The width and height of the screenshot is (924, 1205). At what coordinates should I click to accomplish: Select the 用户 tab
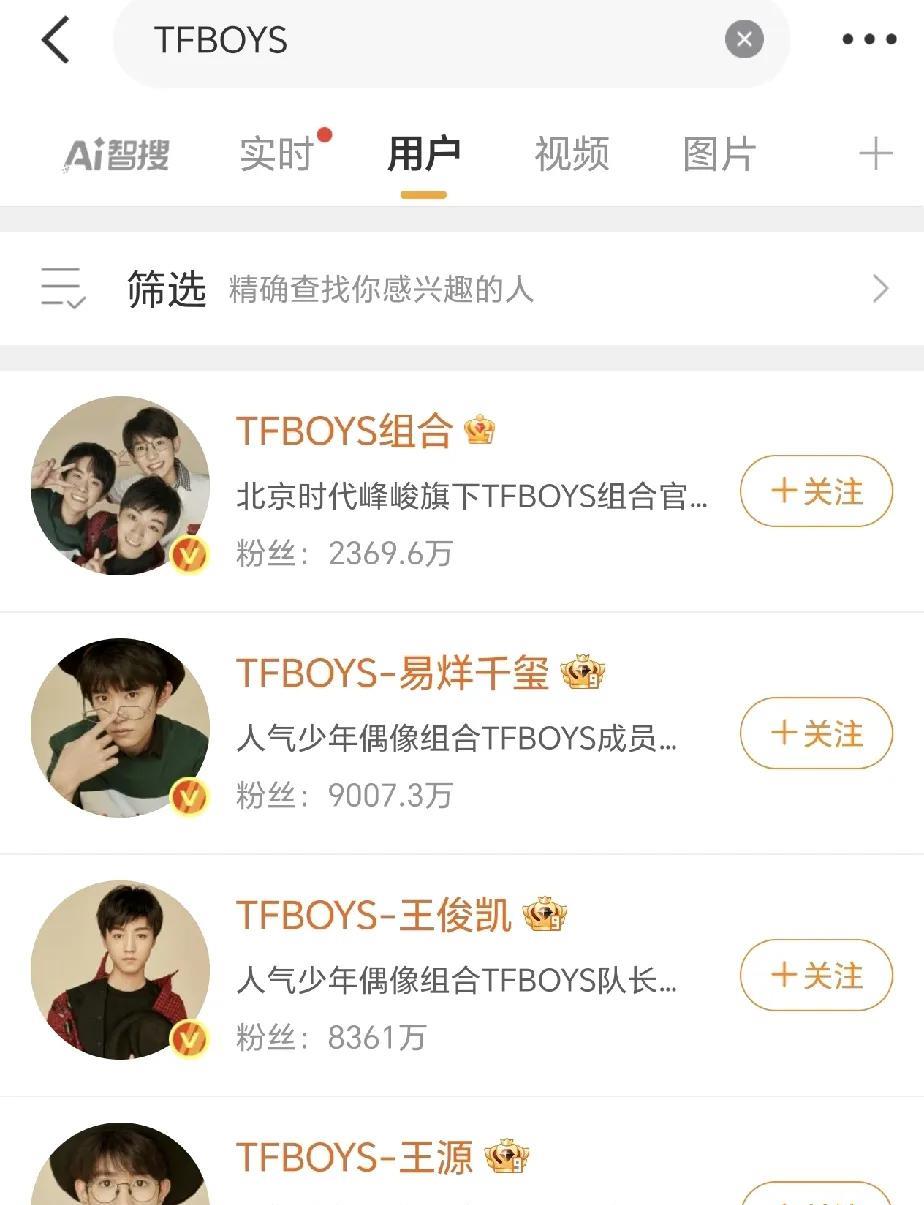pos(424,155)
